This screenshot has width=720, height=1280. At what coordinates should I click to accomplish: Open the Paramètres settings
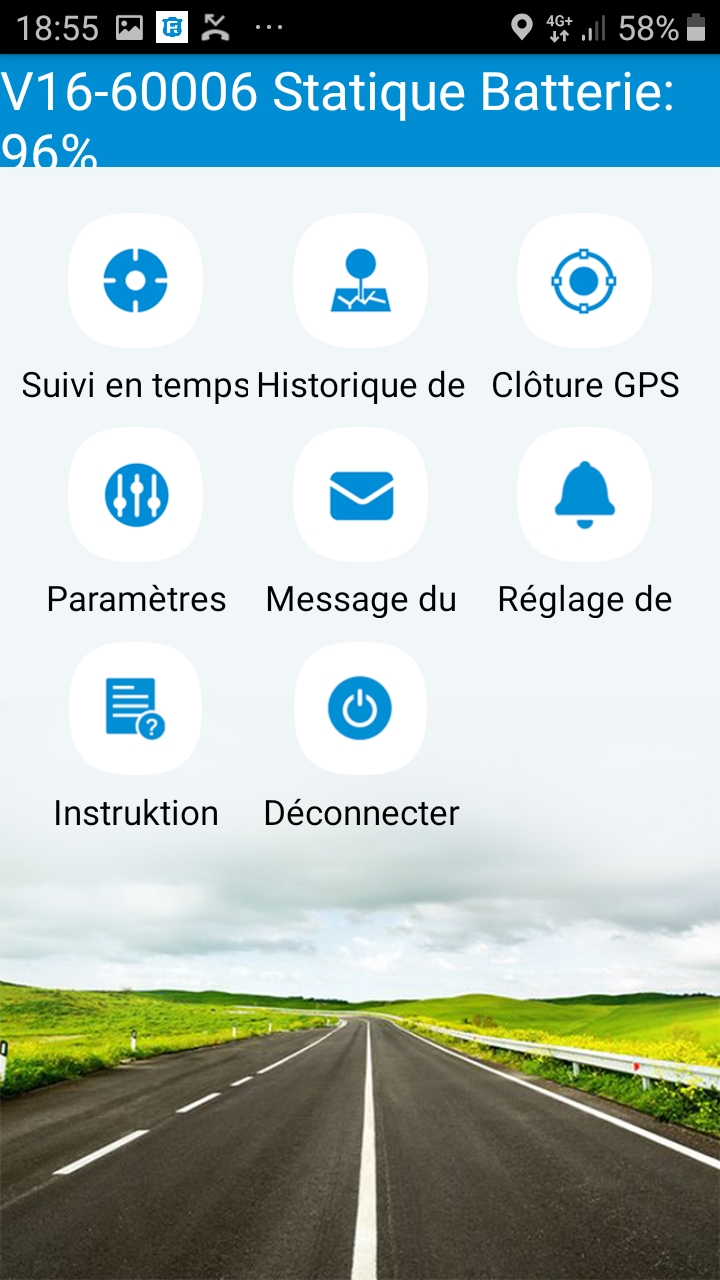point(135,495)
